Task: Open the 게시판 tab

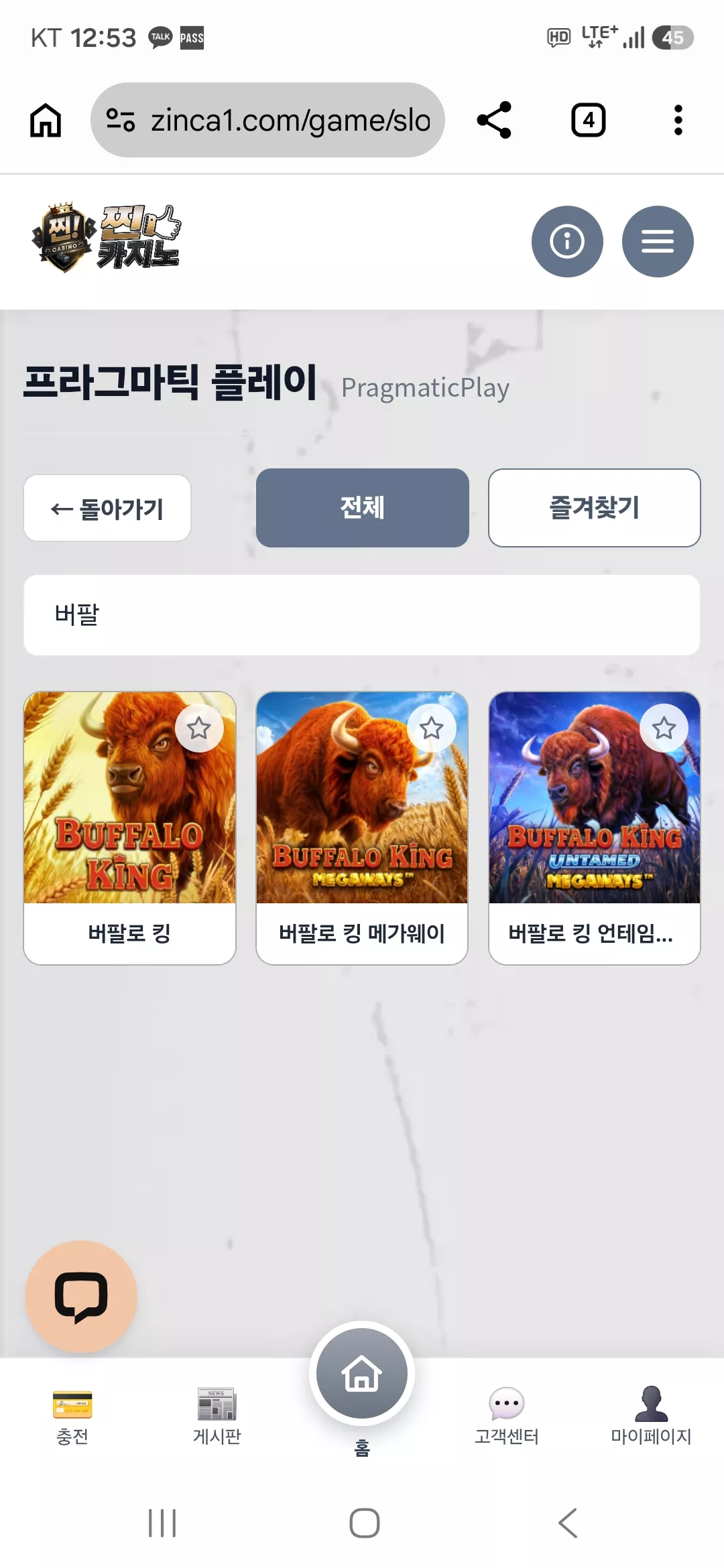Action: coord(217,1417)
